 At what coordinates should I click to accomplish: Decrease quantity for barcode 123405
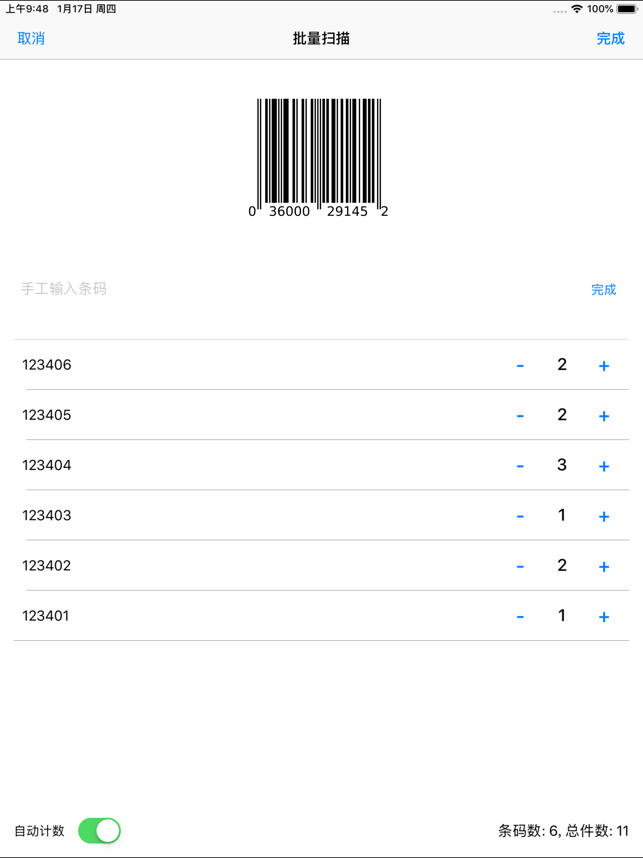520,416
